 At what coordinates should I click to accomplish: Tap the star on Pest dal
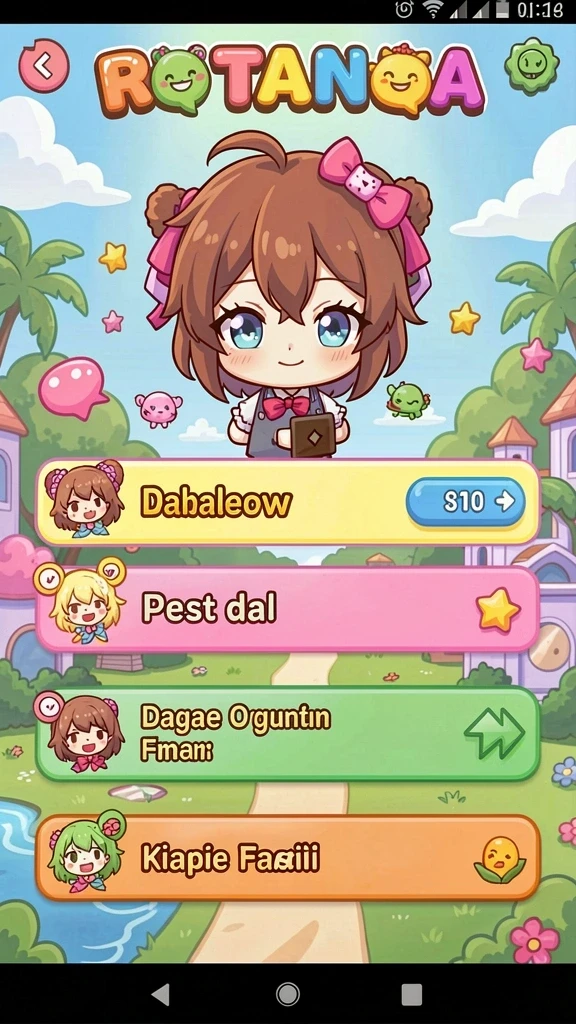498,610
